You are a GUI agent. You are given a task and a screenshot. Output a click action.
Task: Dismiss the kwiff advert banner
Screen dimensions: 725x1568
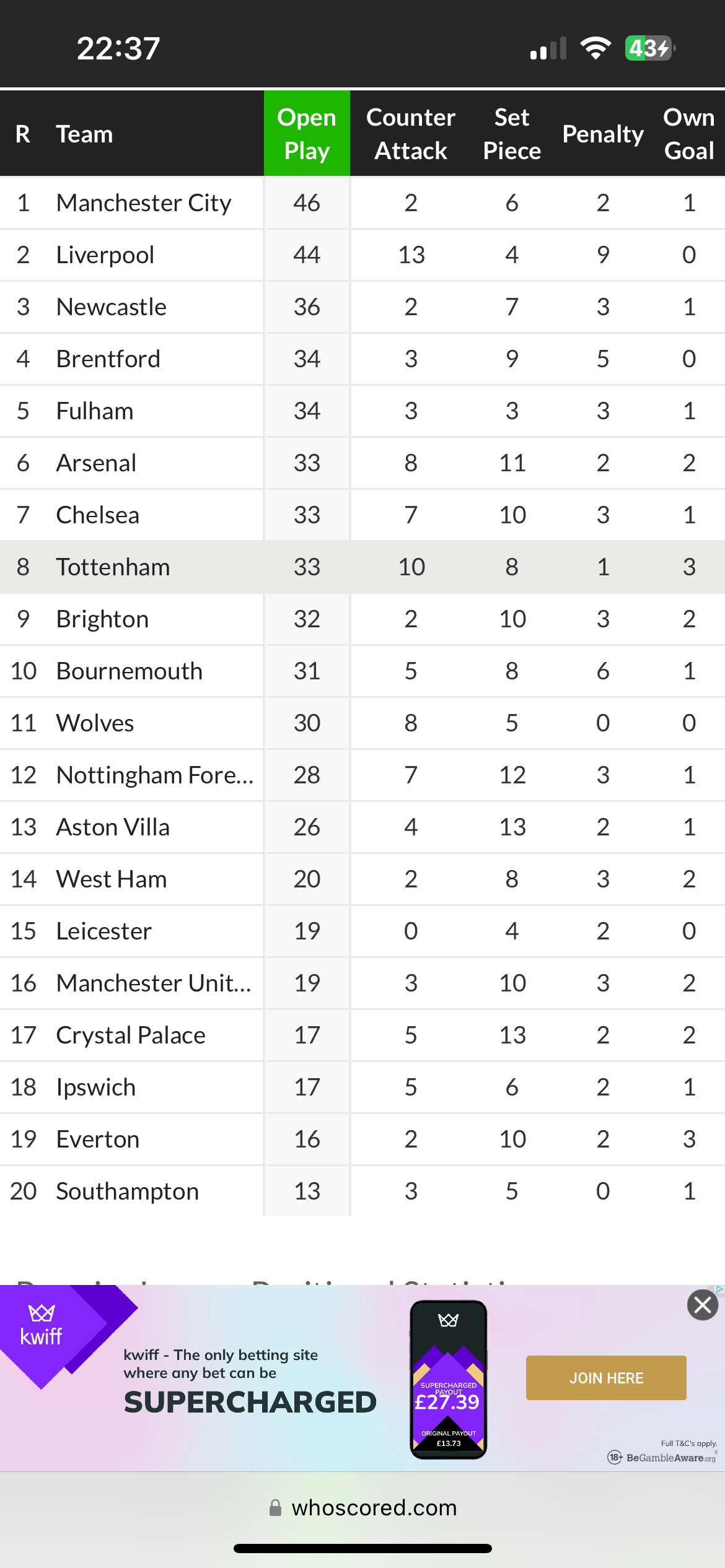pyautogui.click(x=703, y=1305)
